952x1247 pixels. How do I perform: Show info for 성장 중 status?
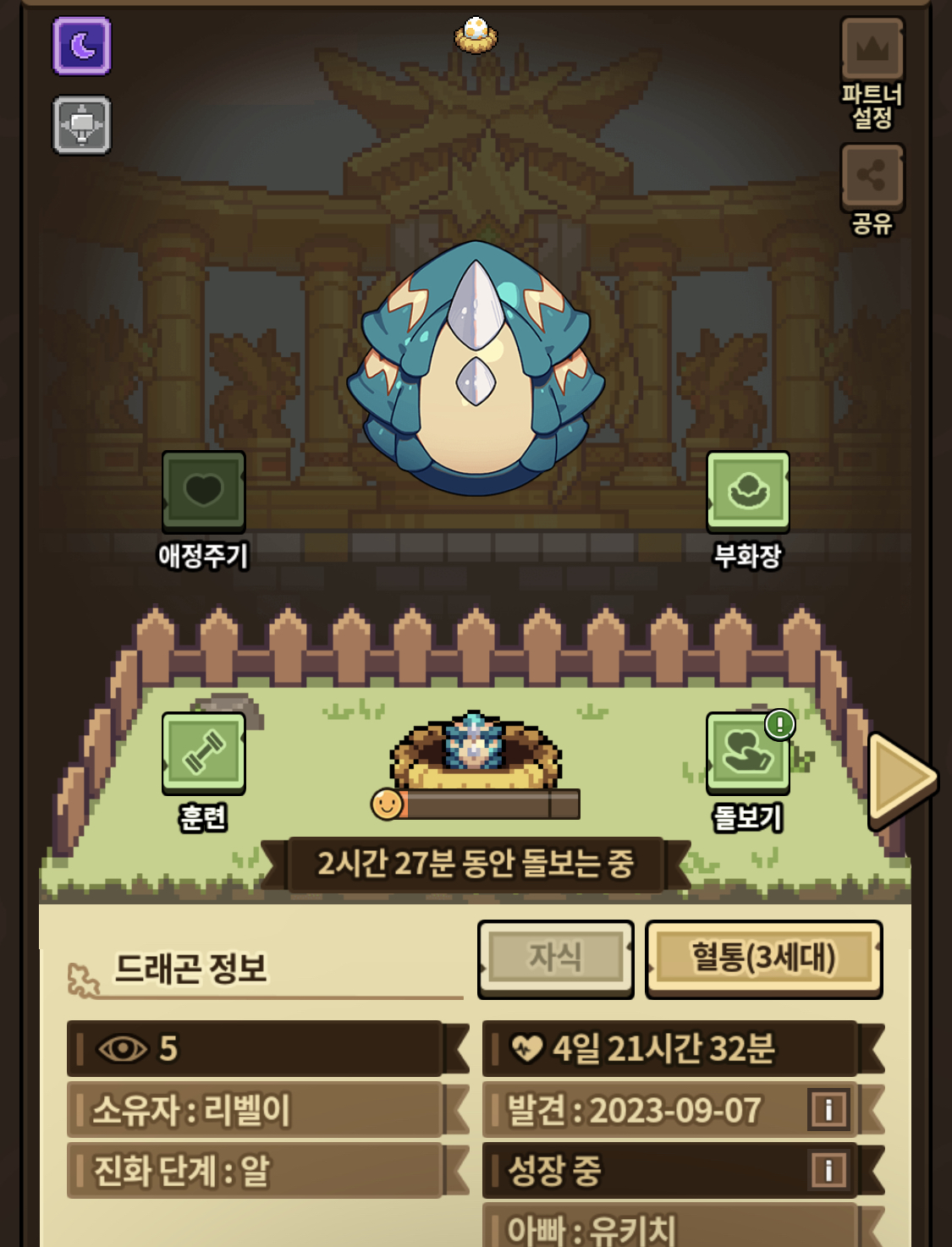coord(828,1171)
